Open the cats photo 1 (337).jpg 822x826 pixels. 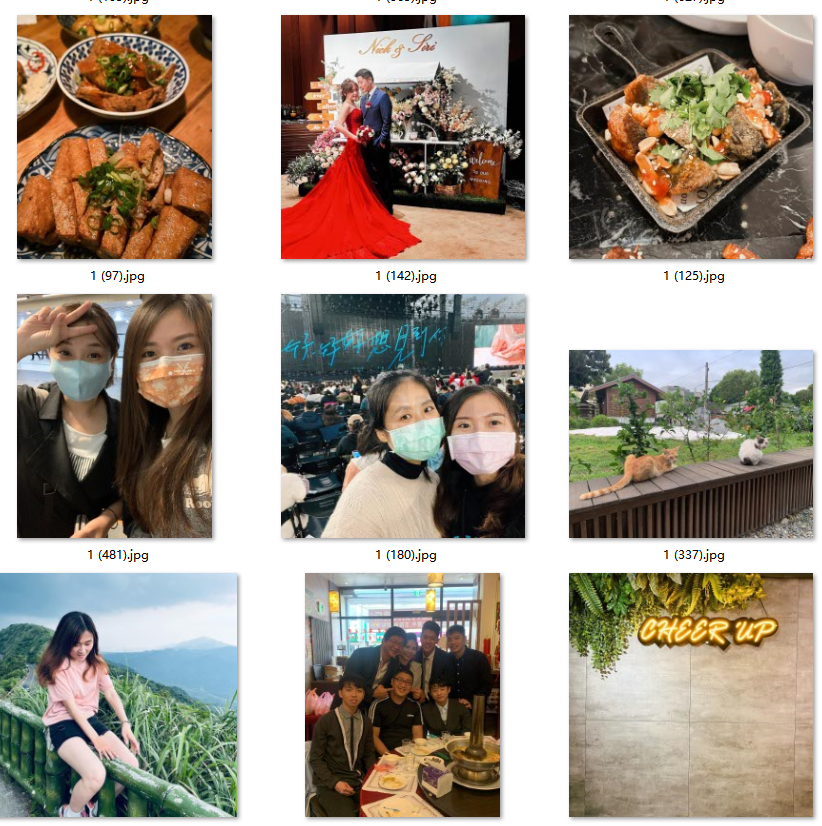point(691,443)
